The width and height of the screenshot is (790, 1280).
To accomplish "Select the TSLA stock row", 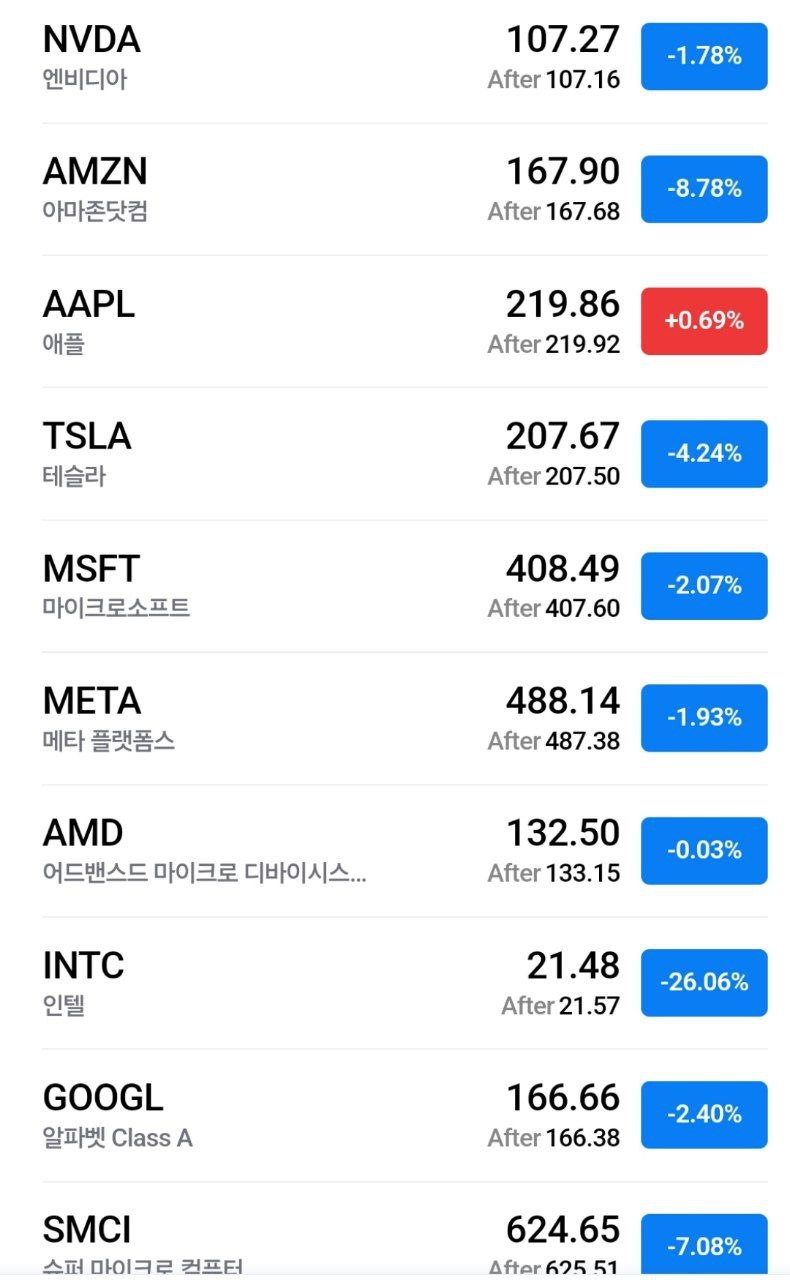I will tap(300, 454).
